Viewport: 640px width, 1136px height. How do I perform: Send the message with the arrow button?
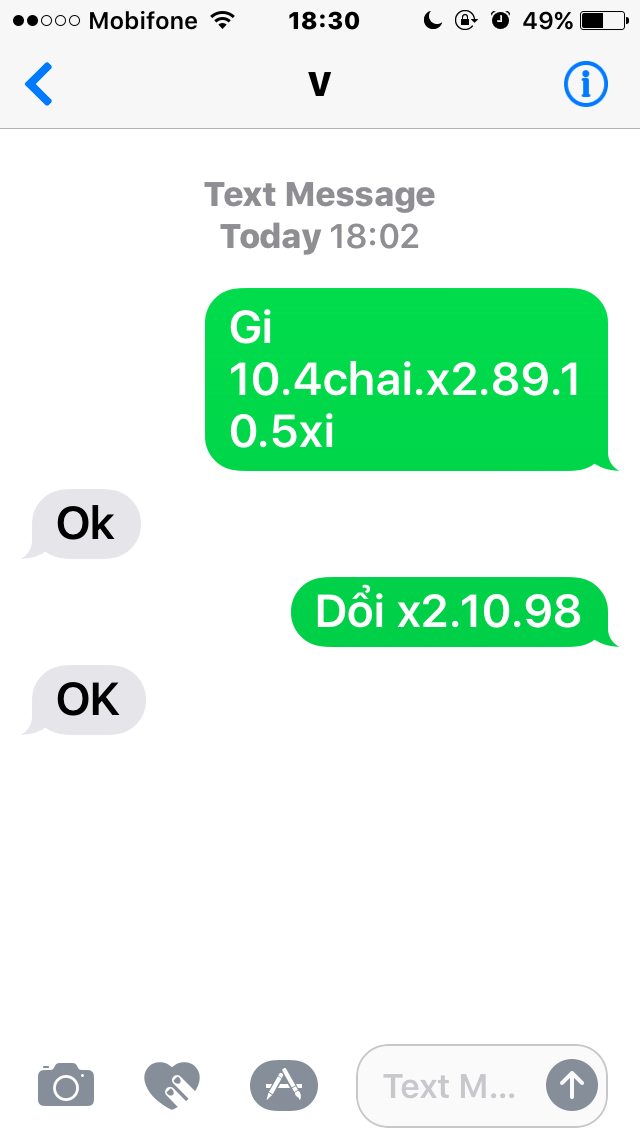pos(571,1084)
